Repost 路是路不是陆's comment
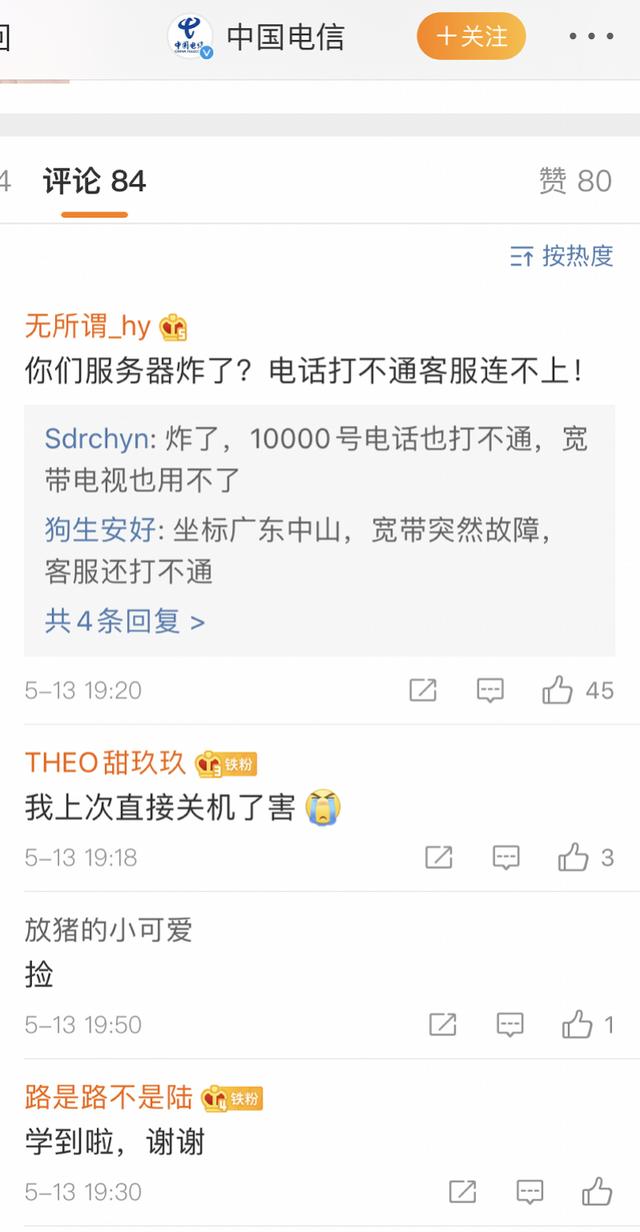 (462, 1191)
